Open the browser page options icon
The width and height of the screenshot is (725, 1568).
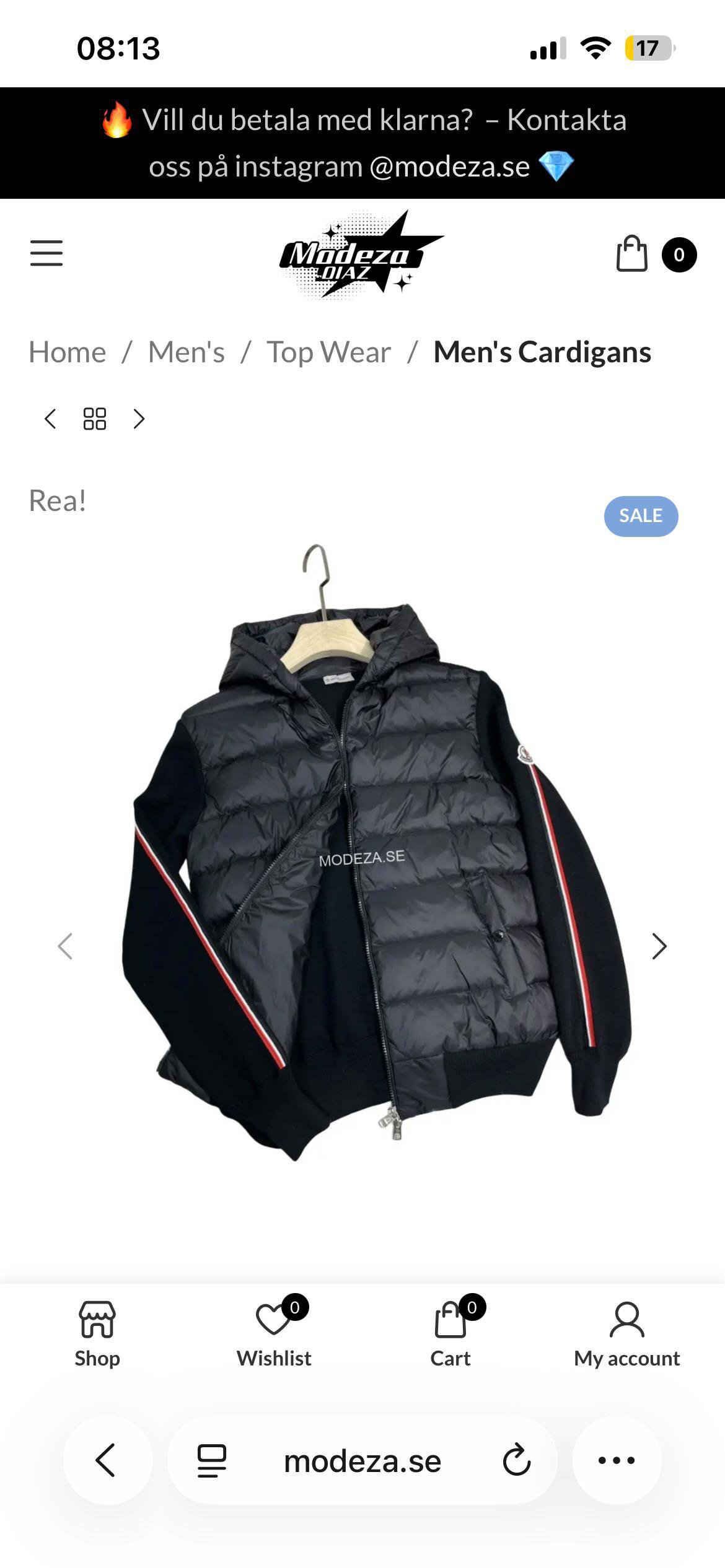click(x=212, y=1461)
